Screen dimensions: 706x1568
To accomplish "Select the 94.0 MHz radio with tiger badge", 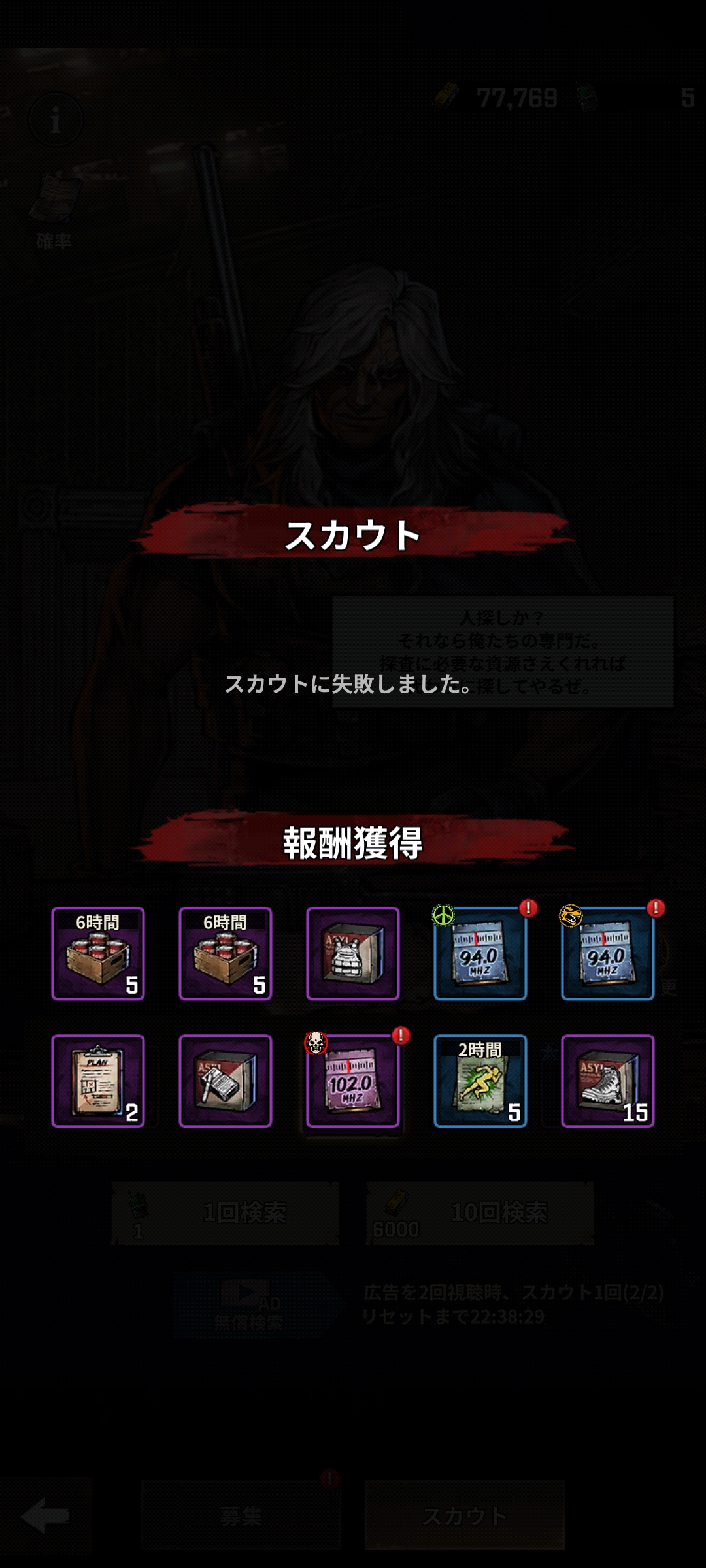I will 607,953.
